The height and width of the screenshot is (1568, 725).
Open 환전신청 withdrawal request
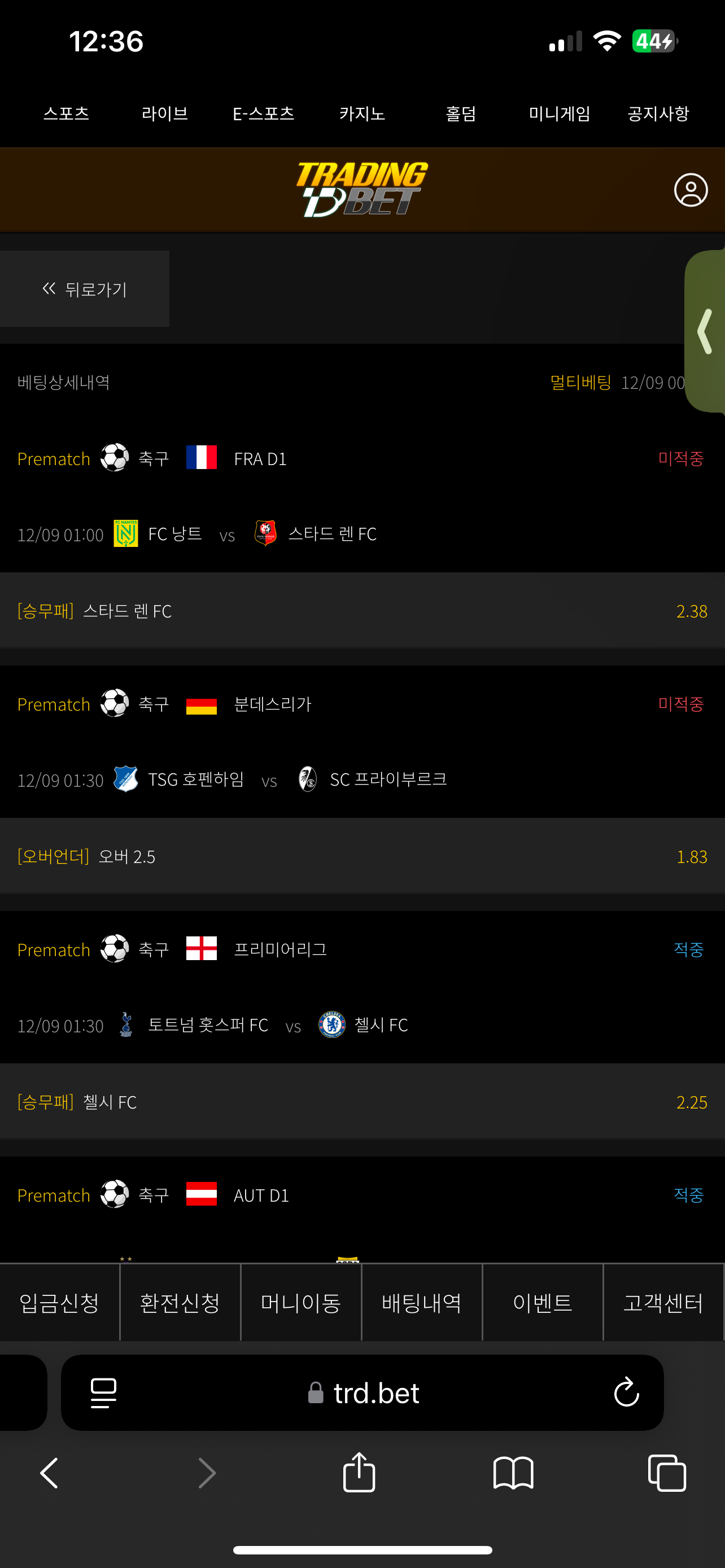pos(180,1303)
